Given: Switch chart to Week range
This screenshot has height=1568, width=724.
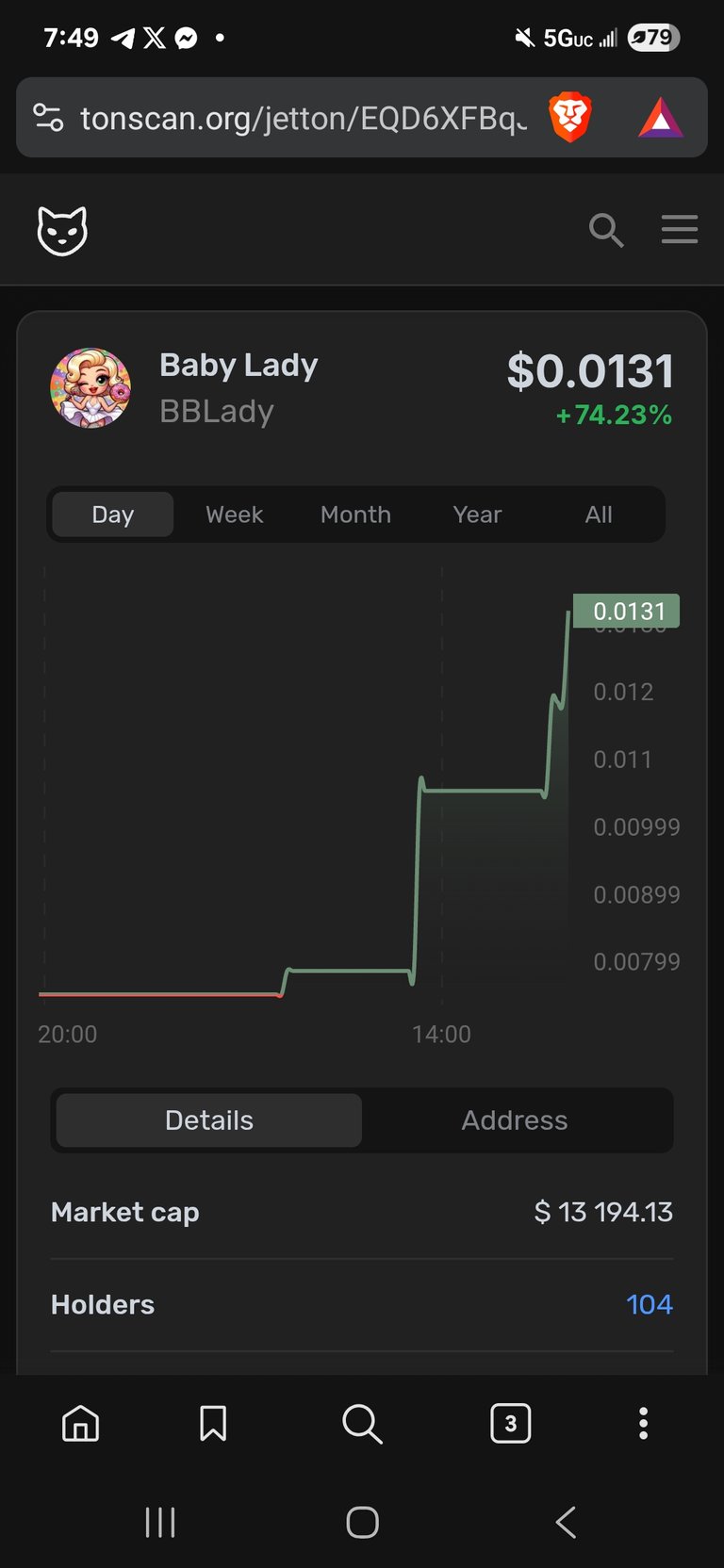Looking at the screenshot, I should click(x=234, y=514).
